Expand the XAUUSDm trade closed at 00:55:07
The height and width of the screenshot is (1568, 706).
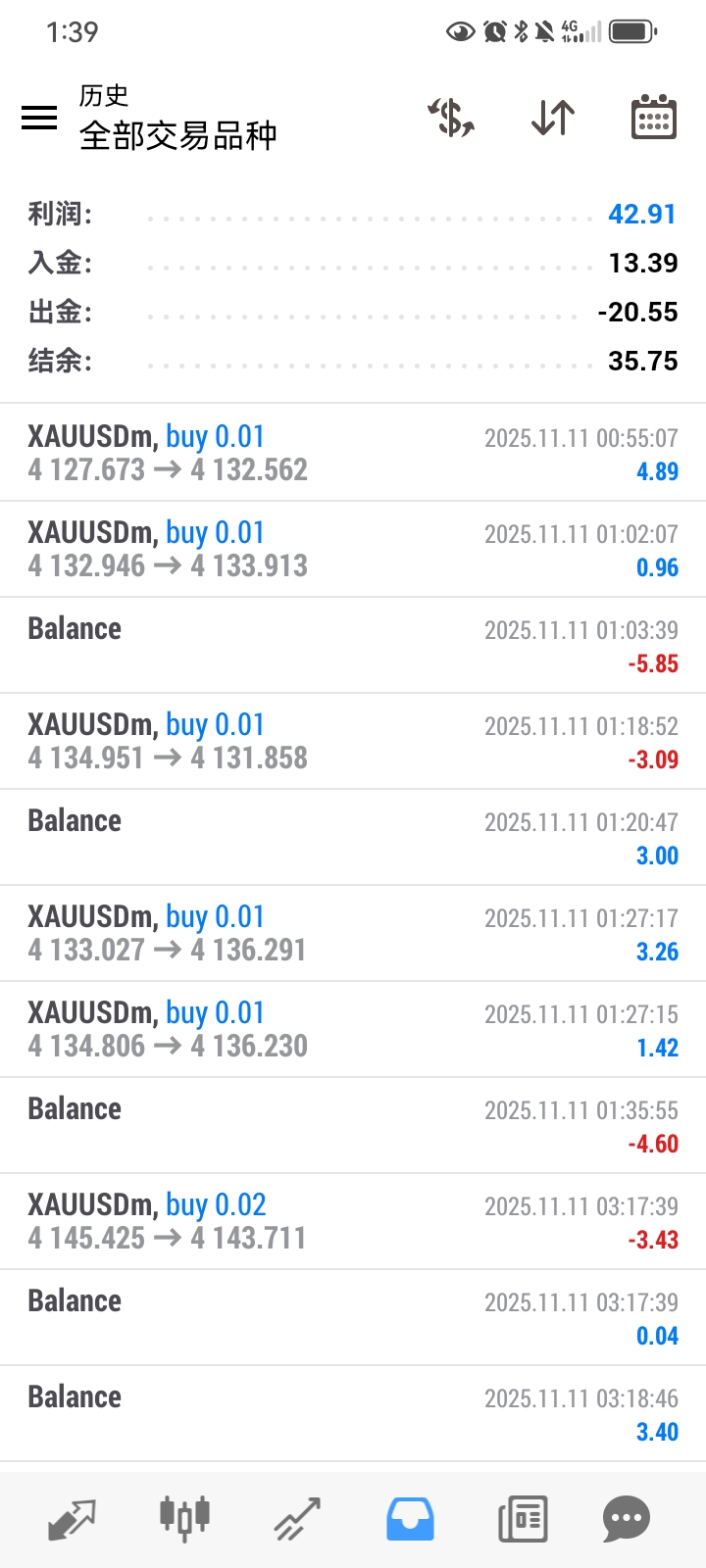click(x=353, y=453)
